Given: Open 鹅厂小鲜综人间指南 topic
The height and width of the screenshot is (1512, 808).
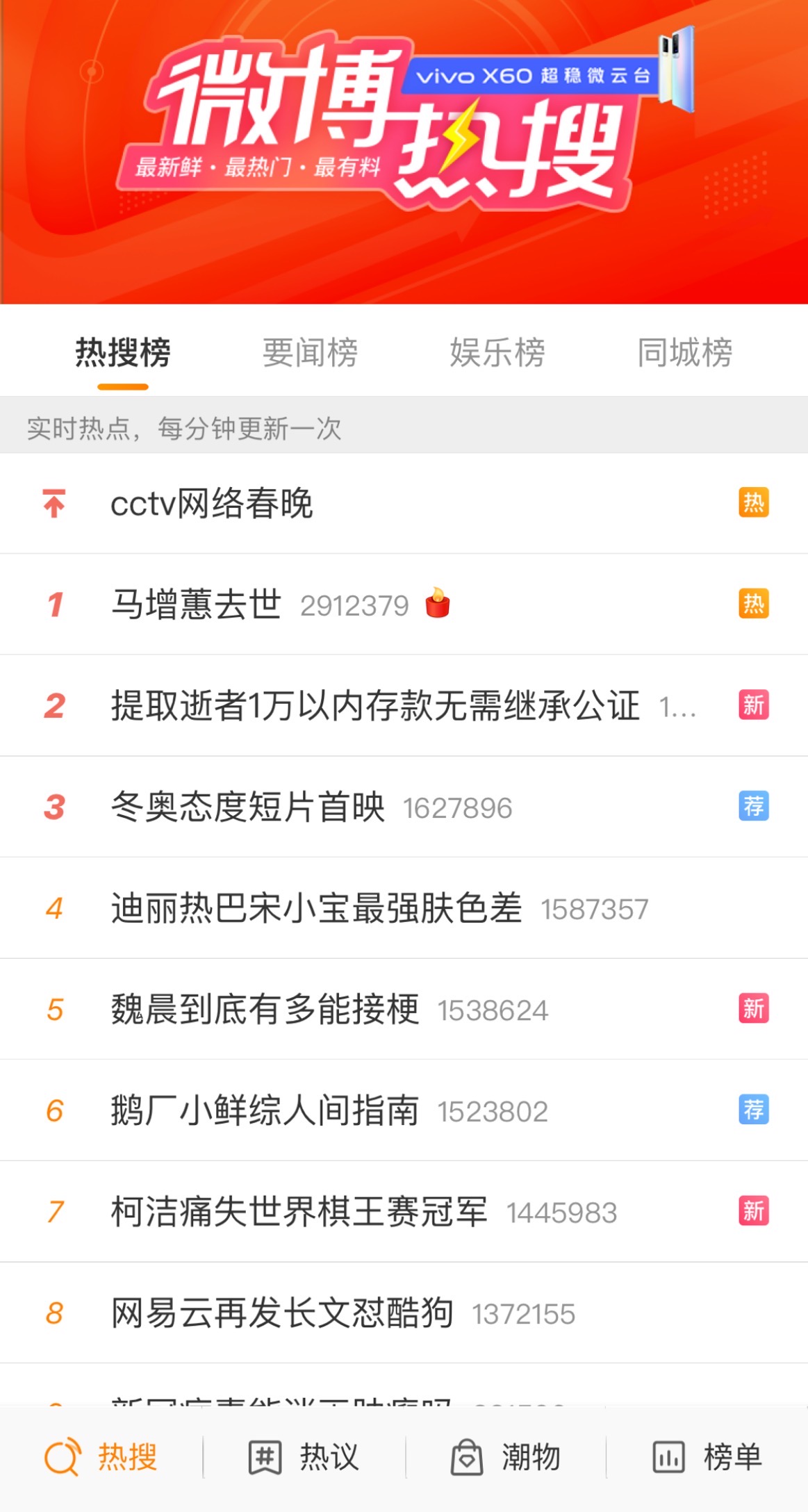Looking at the screenshot, I should click(265, 1110).
